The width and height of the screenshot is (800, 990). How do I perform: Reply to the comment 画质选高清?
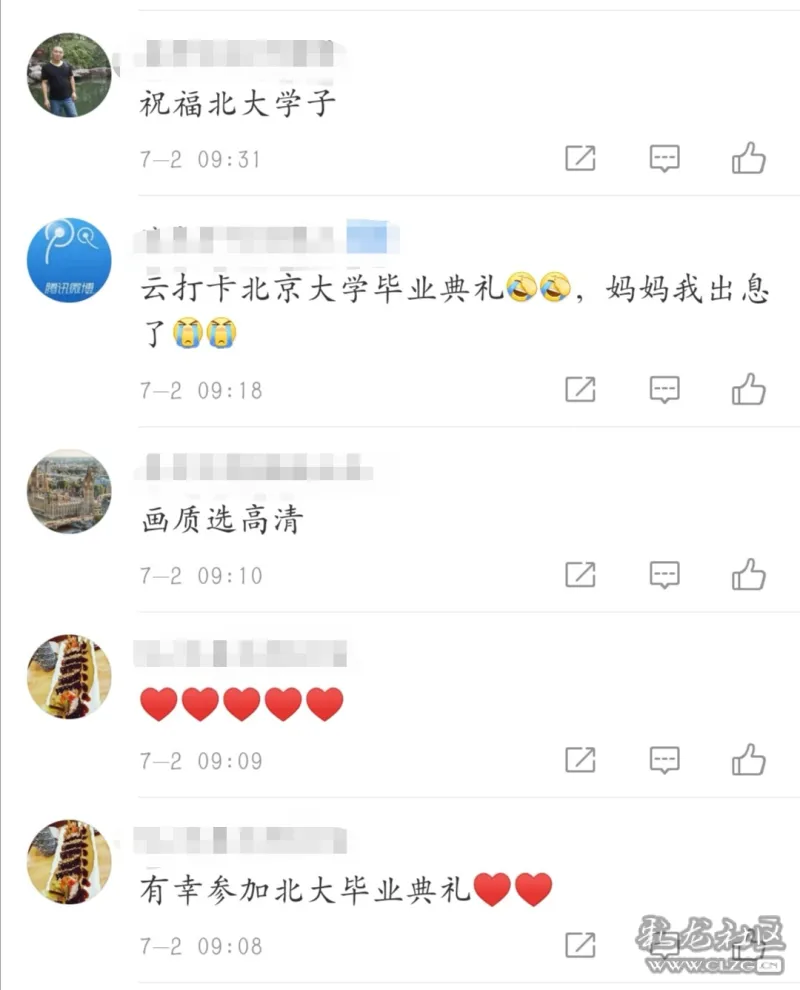point(665,575)
